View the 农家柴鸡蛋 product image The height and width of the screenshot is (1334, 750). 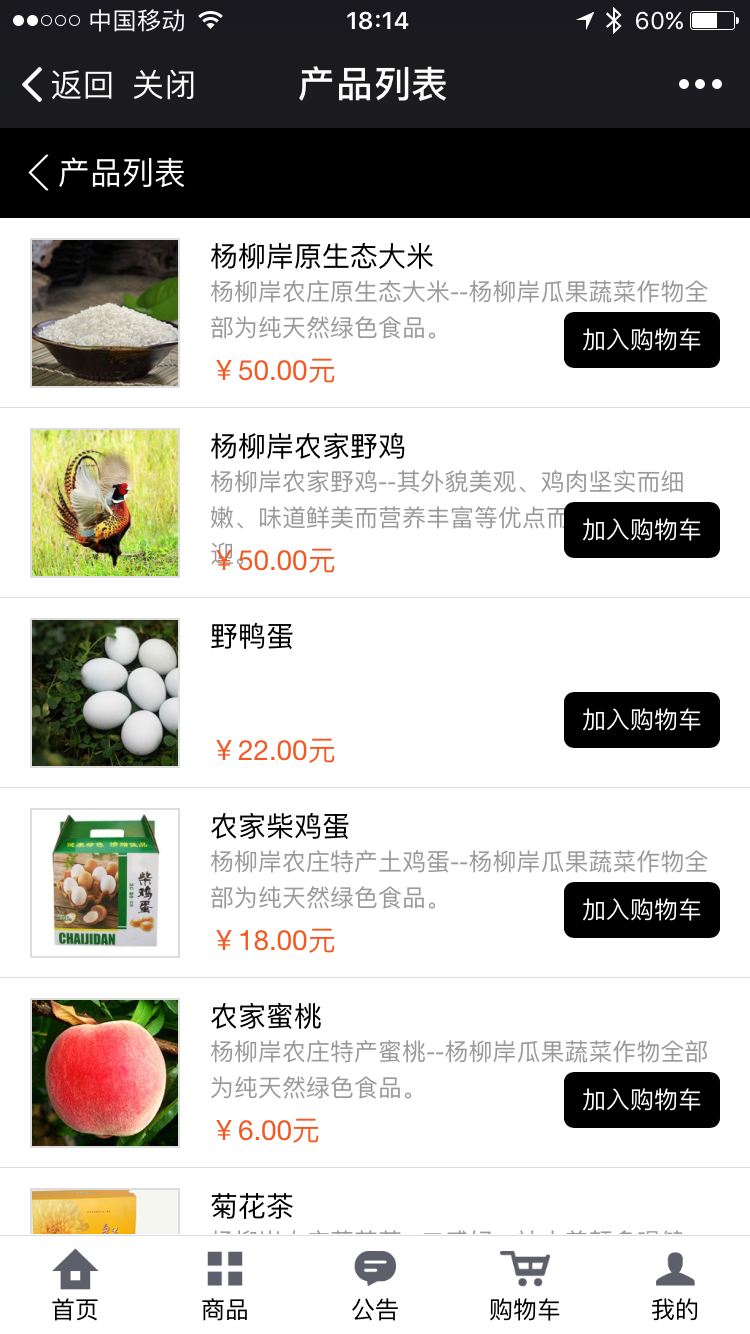(x=105, y=883)
